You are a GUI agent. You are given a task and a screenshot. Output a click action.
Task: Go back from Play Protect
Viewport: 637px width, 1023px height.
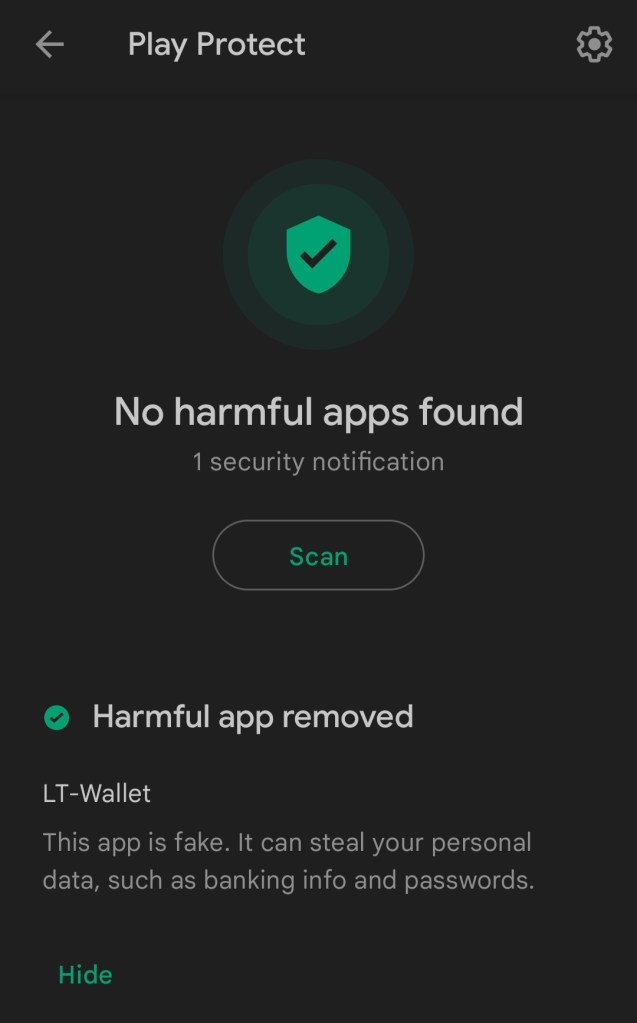click(x=49, y=45)
